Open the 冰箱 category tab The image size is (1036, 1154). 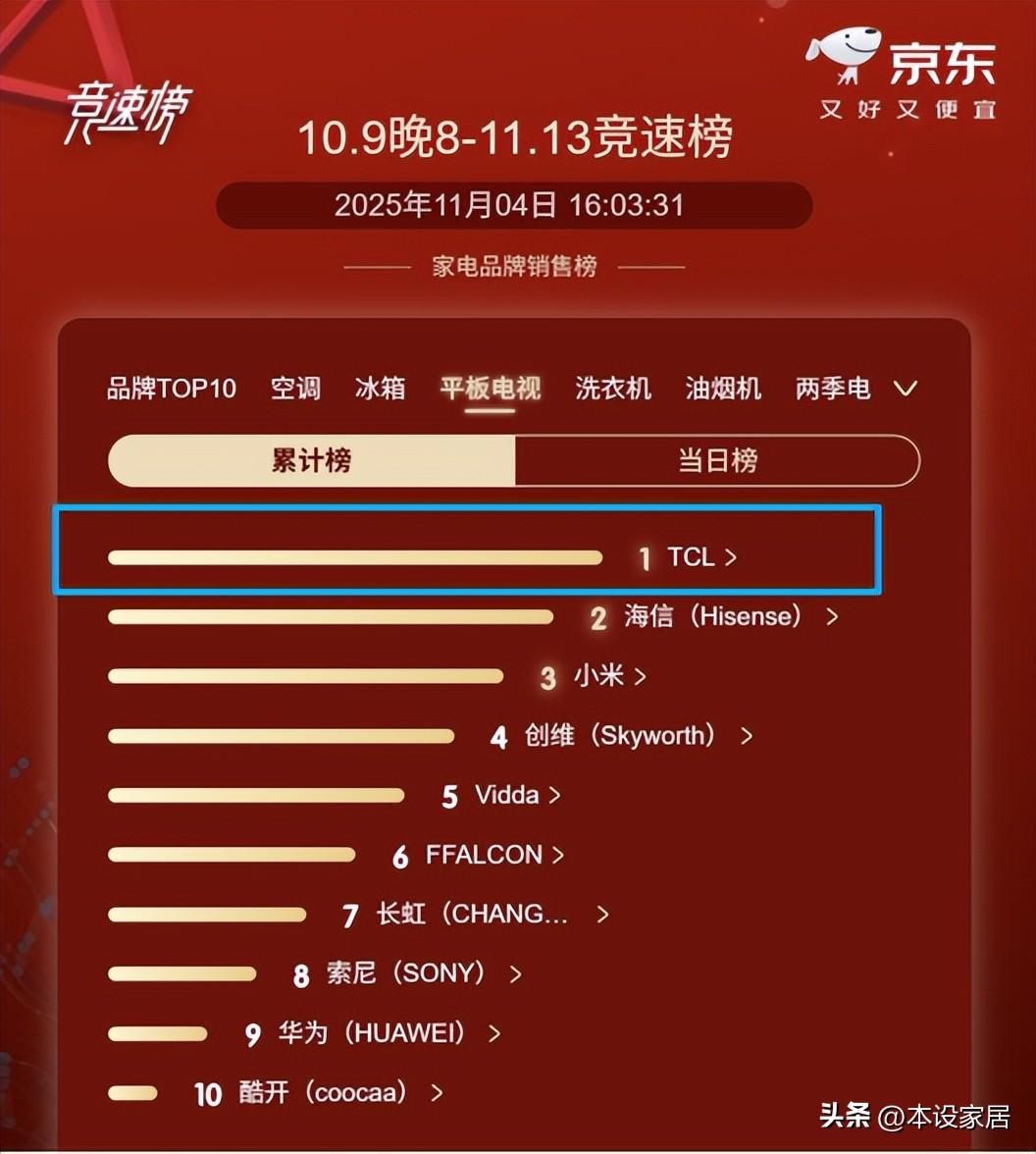pyautogui.click(x=380, y=389)
